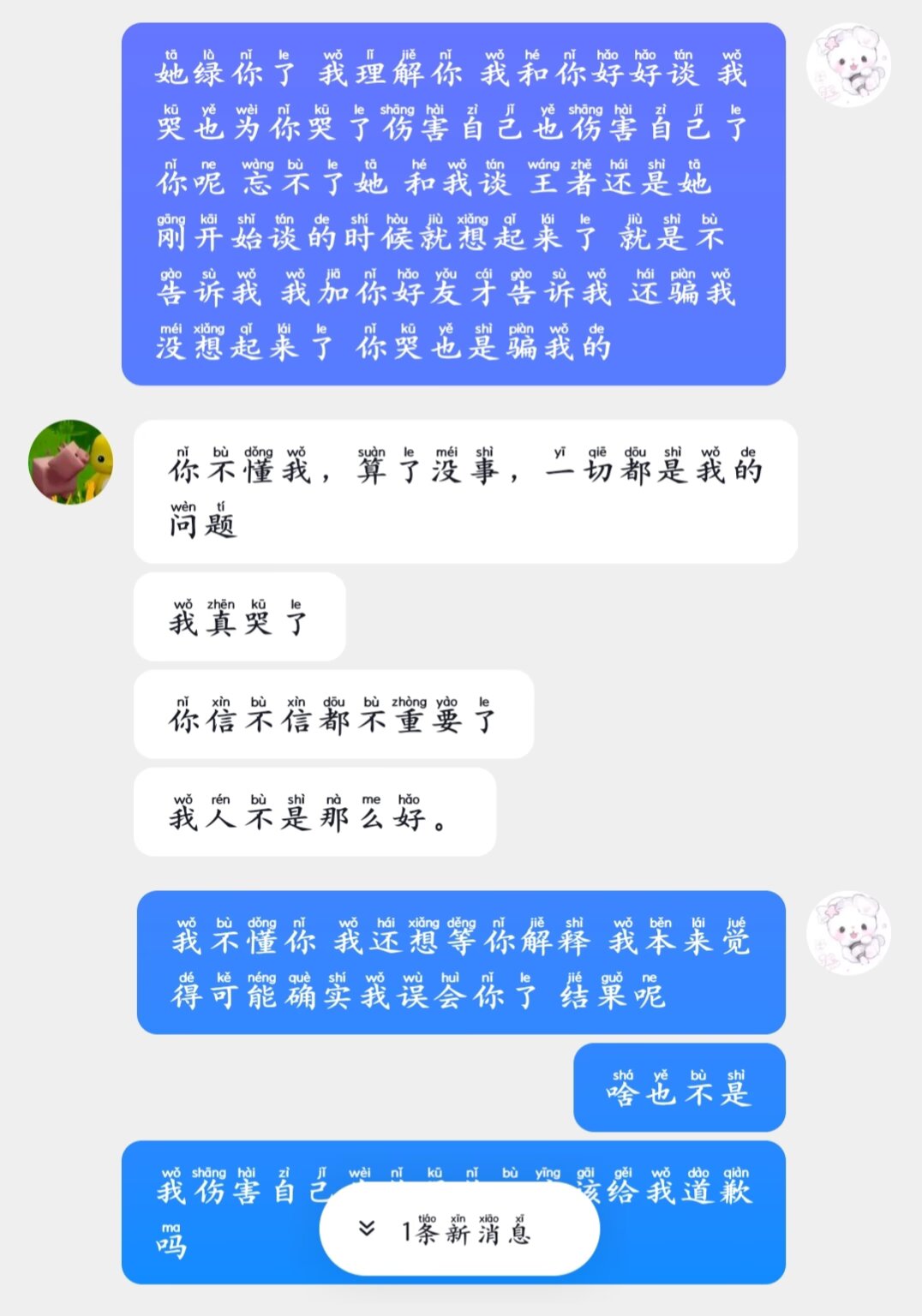This screenshot has width=922, height=1316.
Task: Open the sender's bunny avatar beside "她绿你了"
Action: click(848, 65)
